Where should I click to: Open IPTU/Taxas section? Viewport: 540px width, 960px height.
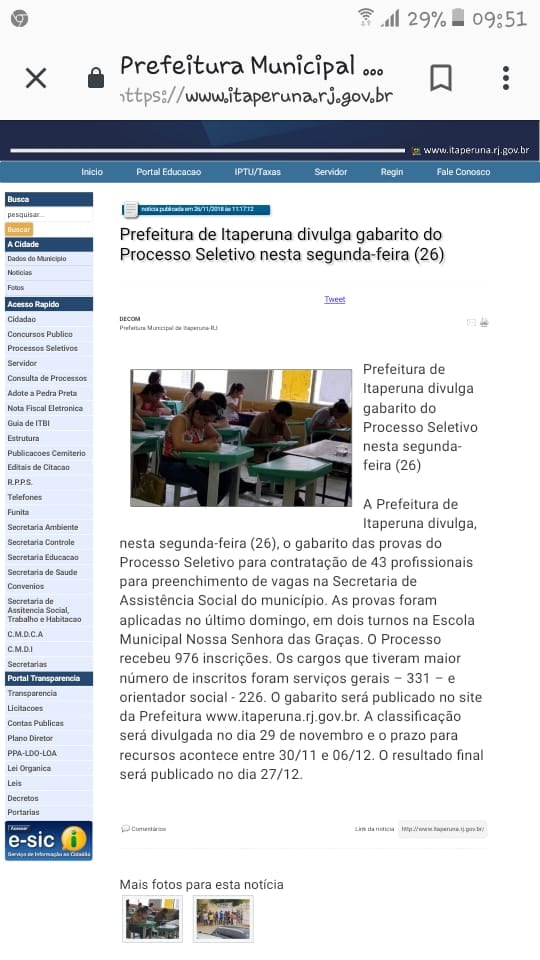pos(257,172)
